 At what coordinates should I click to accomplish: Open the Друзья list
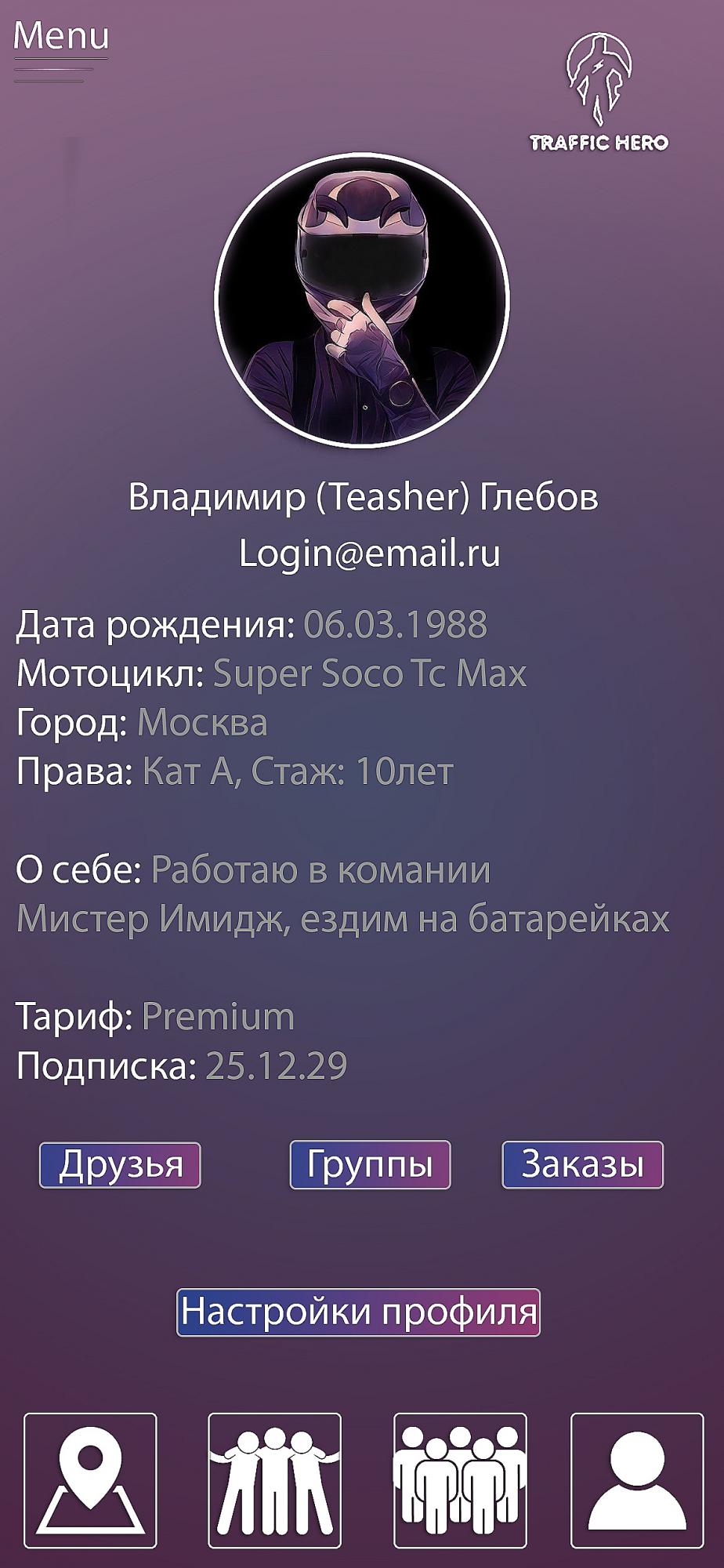121,1165
